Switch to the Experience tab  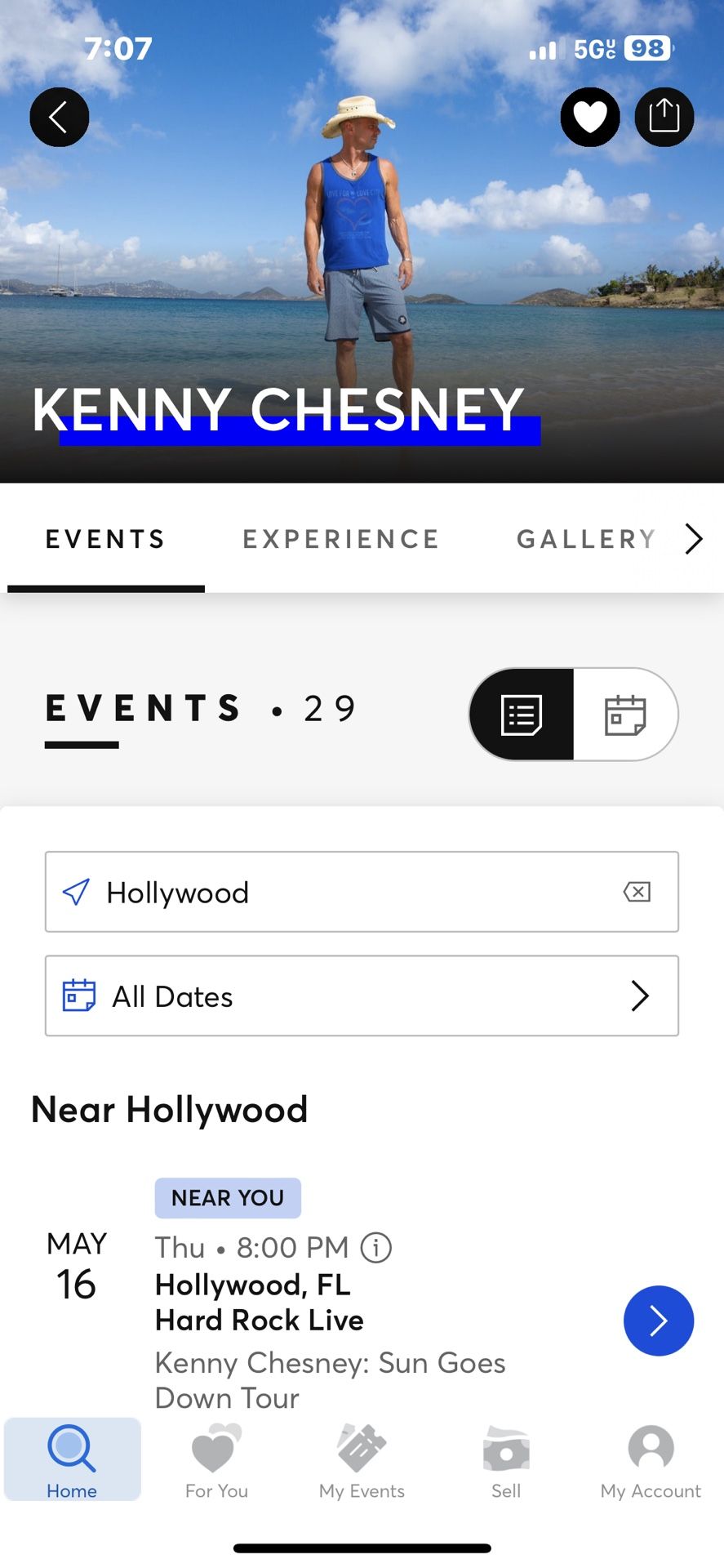[x=341, y=539]
